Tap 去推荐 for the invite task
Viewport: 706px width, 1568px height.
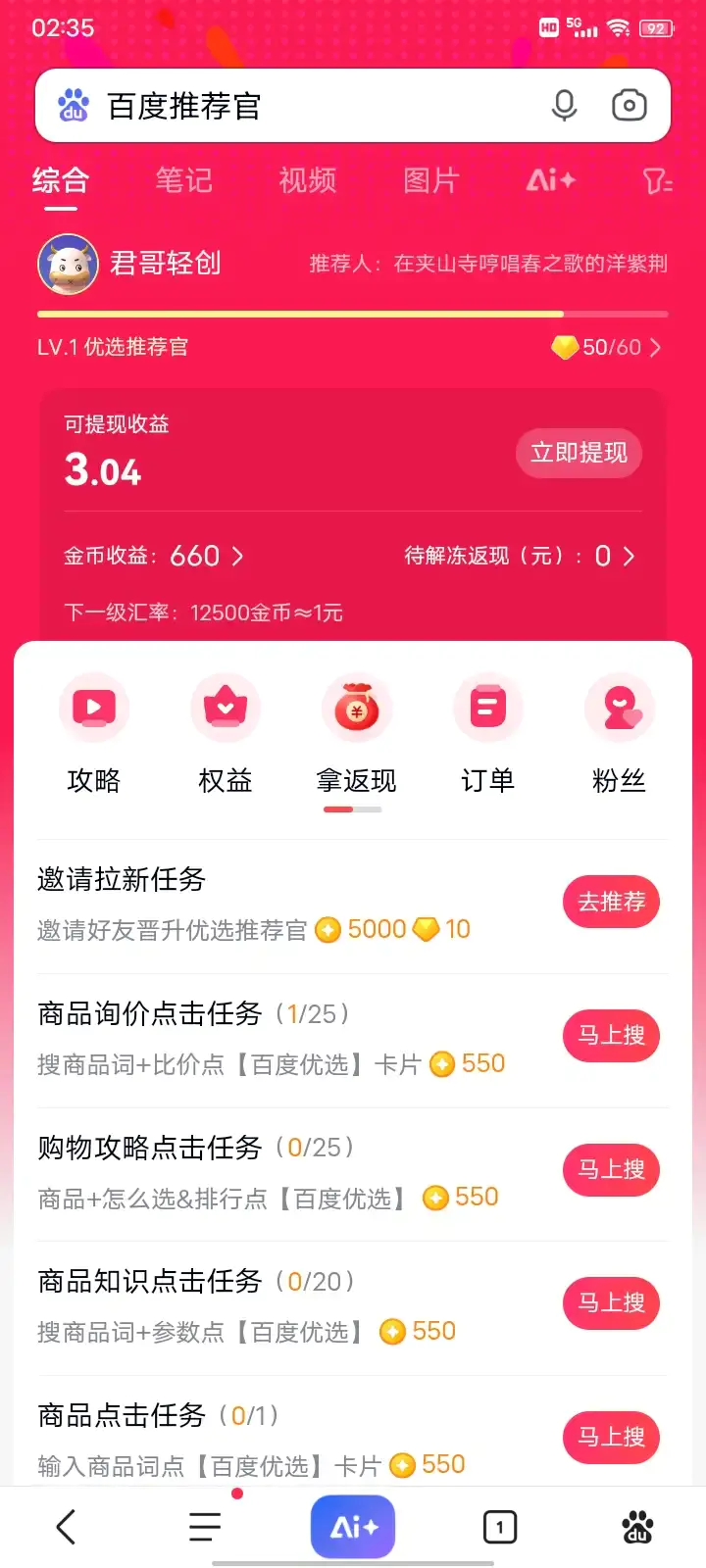(611, 901)
